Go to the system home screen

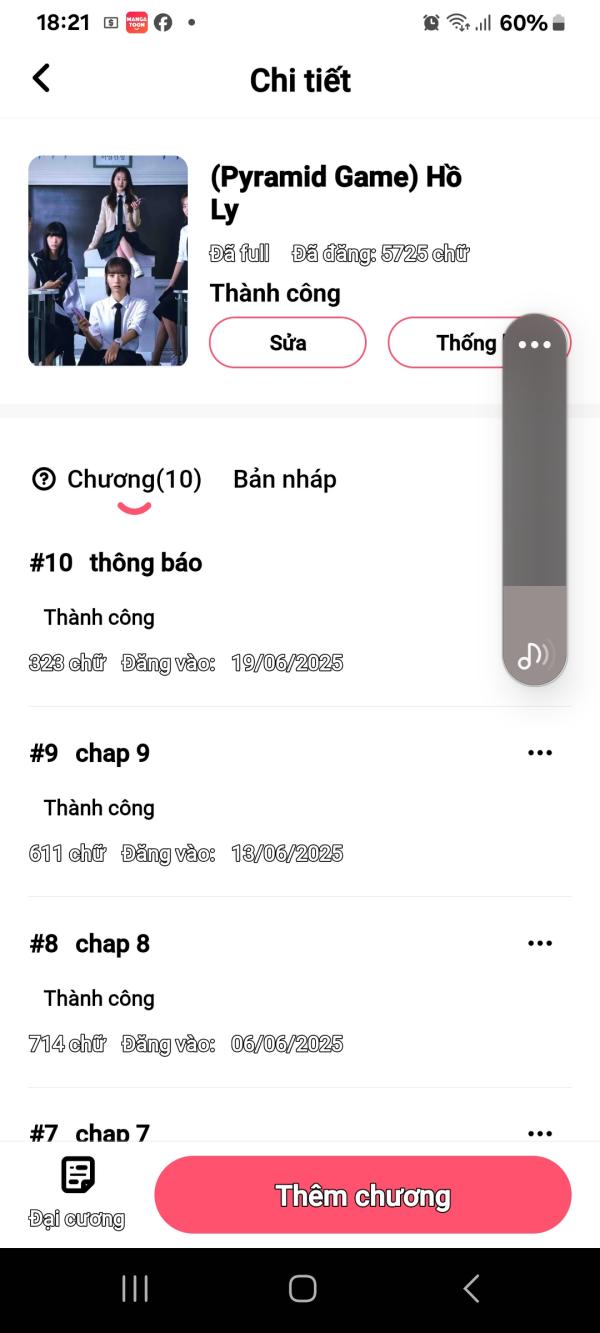pyautogui.click(x=302, y=1288)
